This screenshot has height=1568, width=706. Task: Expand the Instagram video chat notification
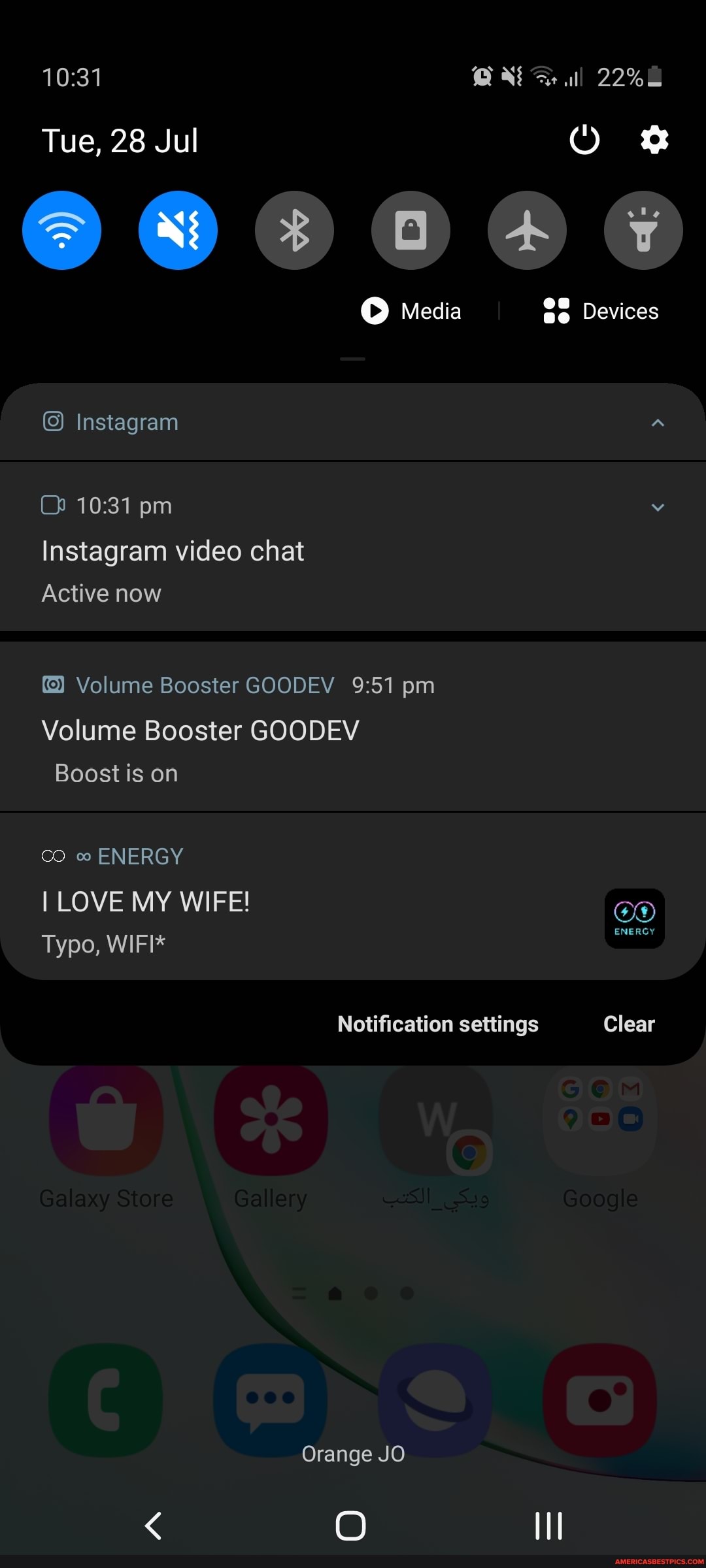pos(658,507)
